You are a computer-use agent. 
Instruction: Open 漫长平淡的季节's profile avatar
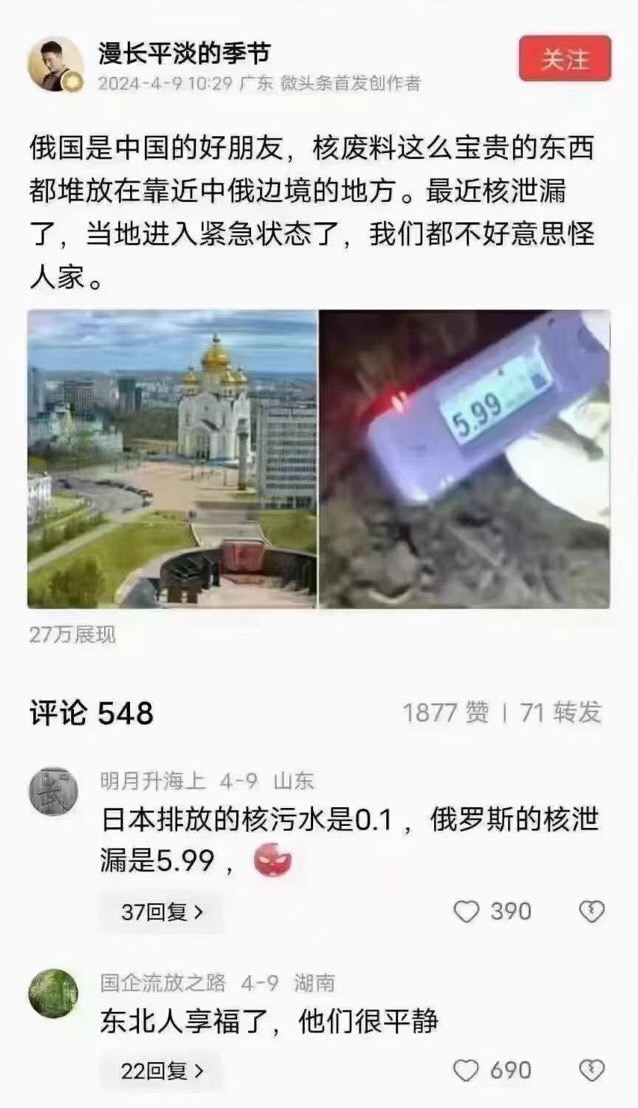[x=54, y=64]
